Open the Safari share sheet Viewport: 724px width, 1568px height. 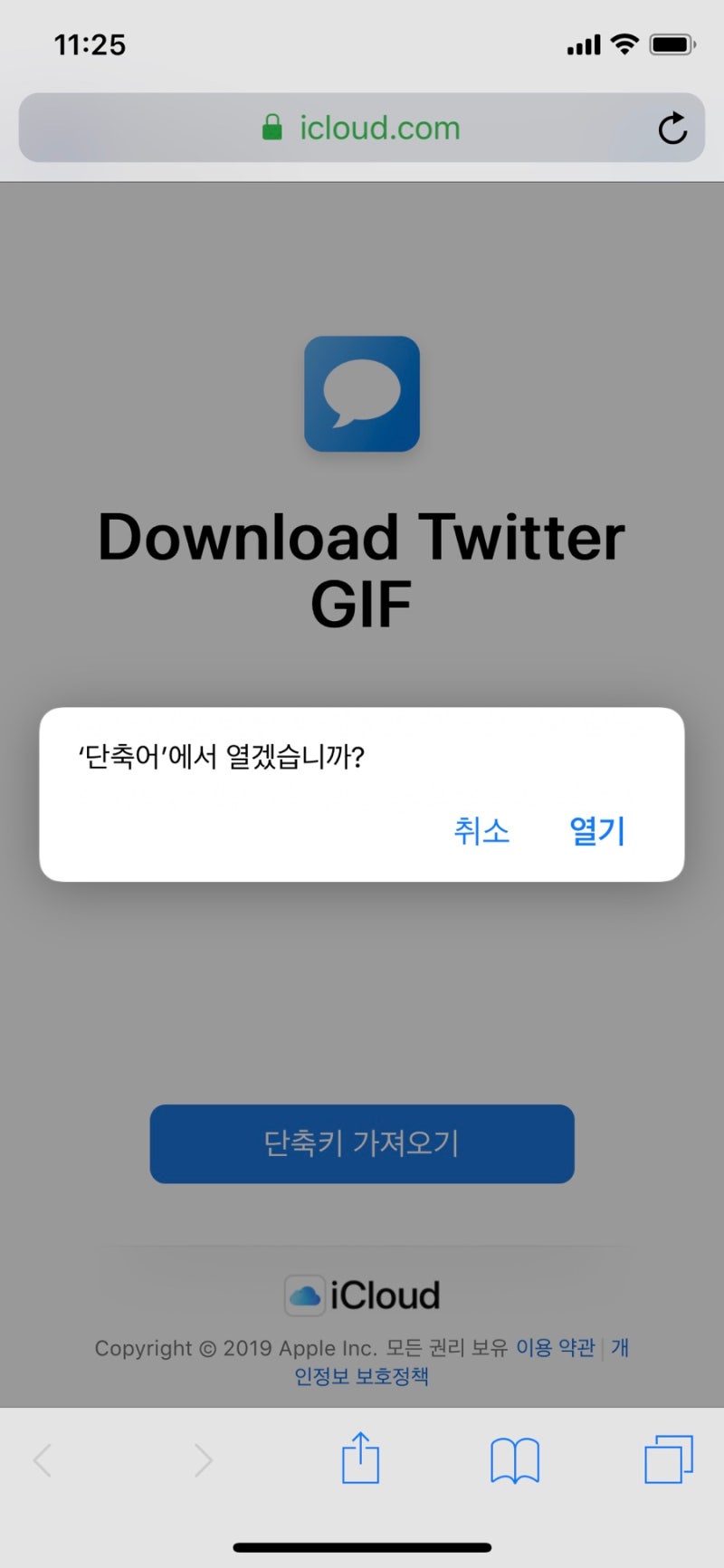point(360,1458)
